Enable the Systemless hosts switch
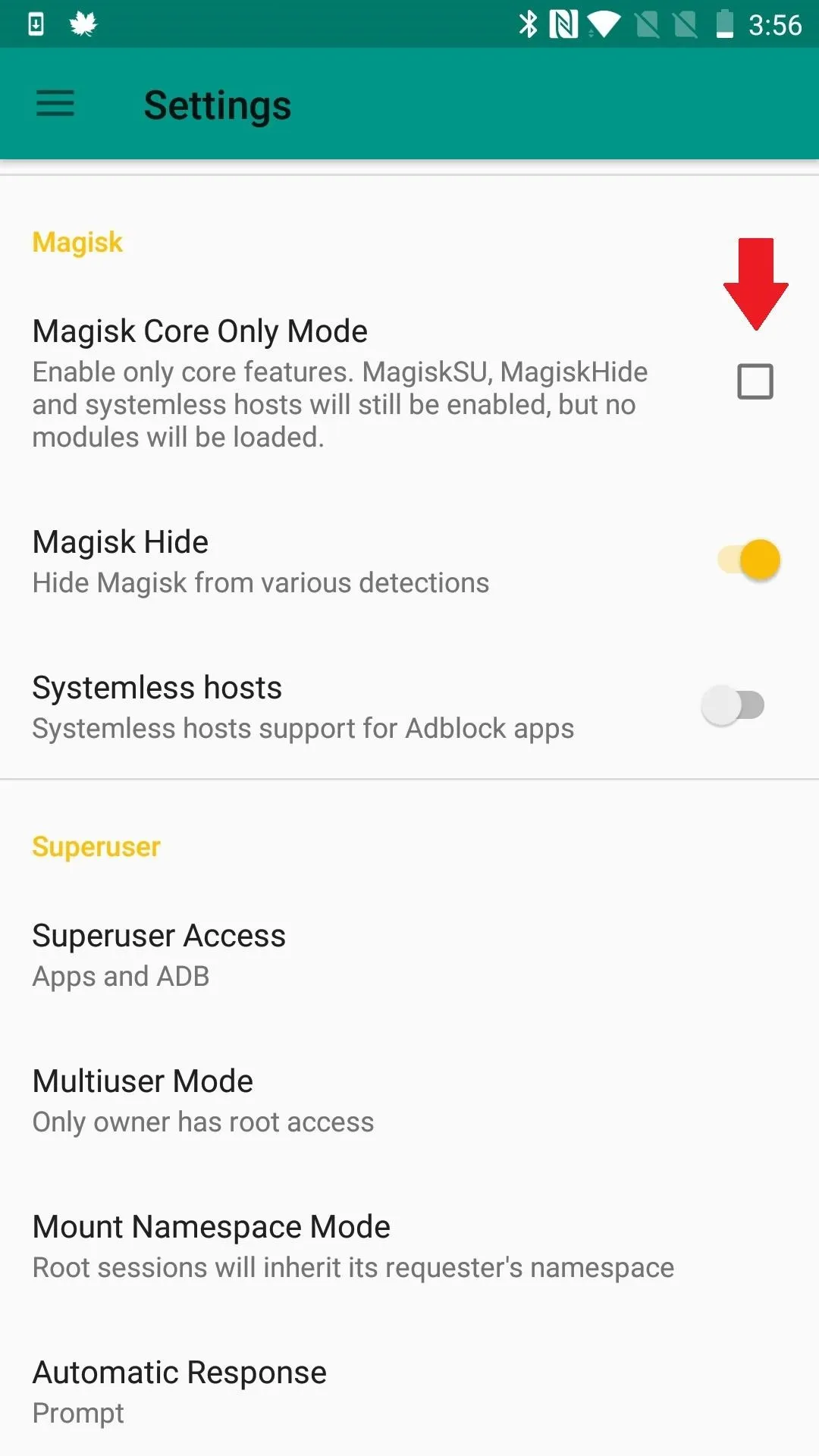 tap(733, 705)
